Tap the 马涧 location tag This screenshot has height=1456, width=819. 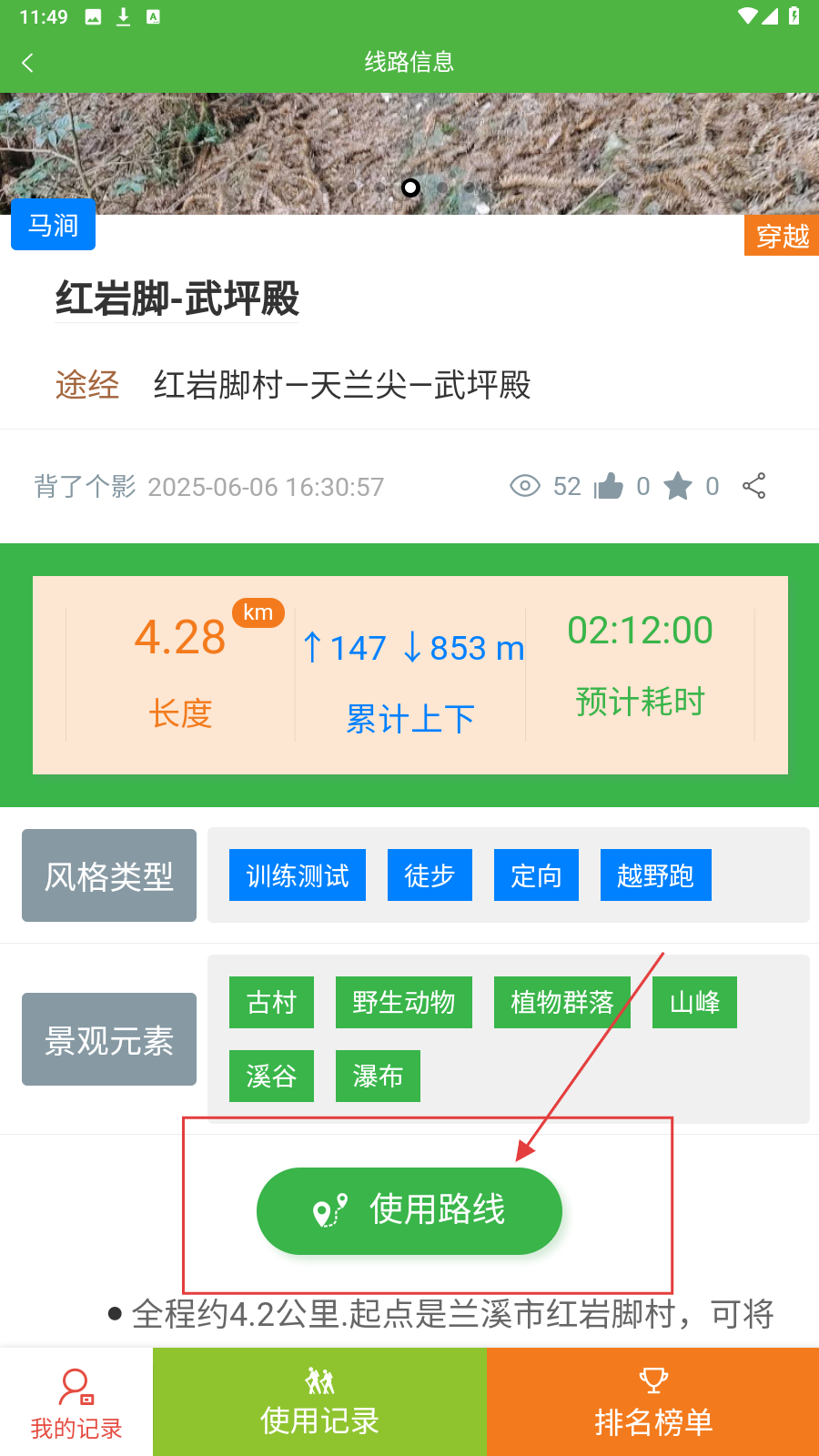[53, 225]
